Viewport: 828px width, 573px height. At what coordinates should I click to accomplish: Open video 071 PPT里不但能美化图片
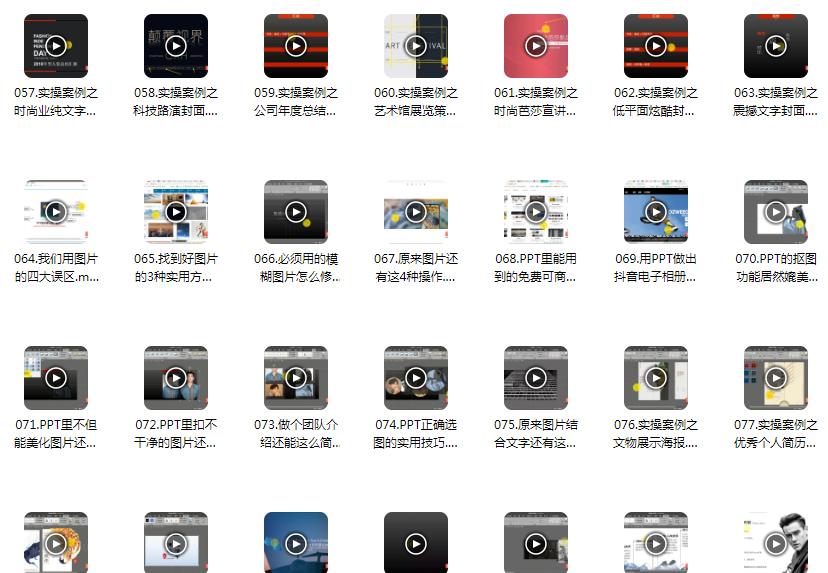[x=56, y=378]
